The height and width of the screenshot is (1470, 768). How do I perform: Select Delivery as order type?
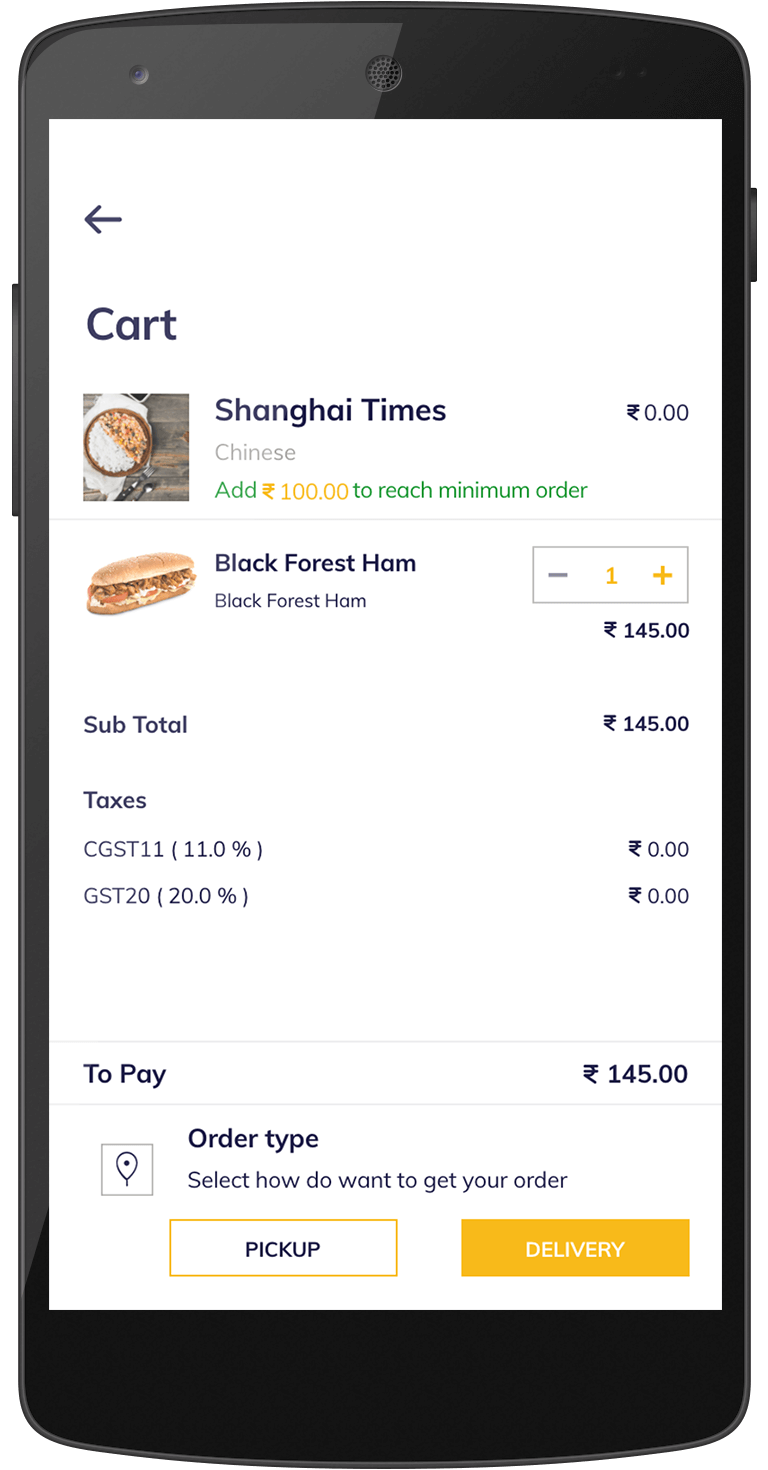(575, 1248)
